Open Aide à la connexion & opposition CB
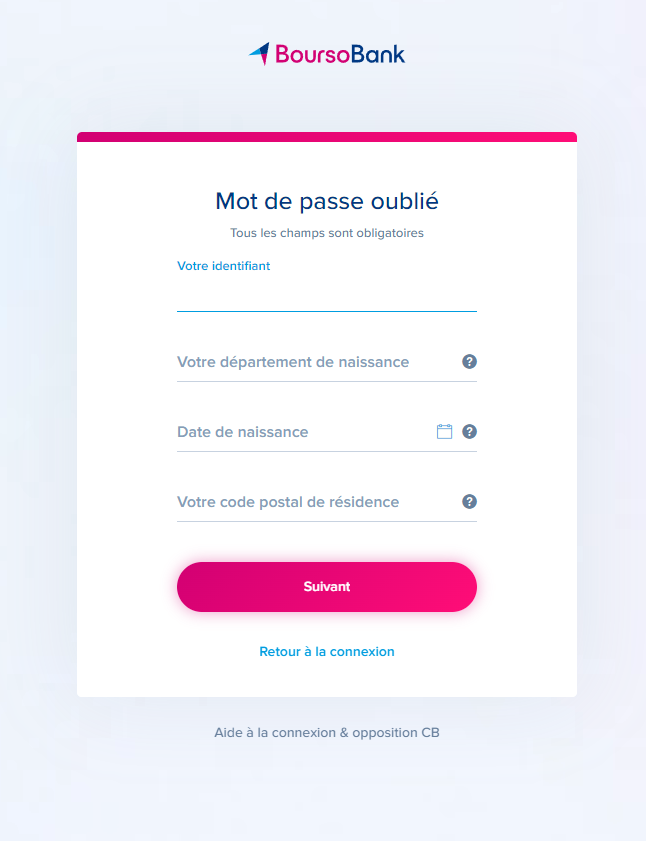 (x=326, y=732)
